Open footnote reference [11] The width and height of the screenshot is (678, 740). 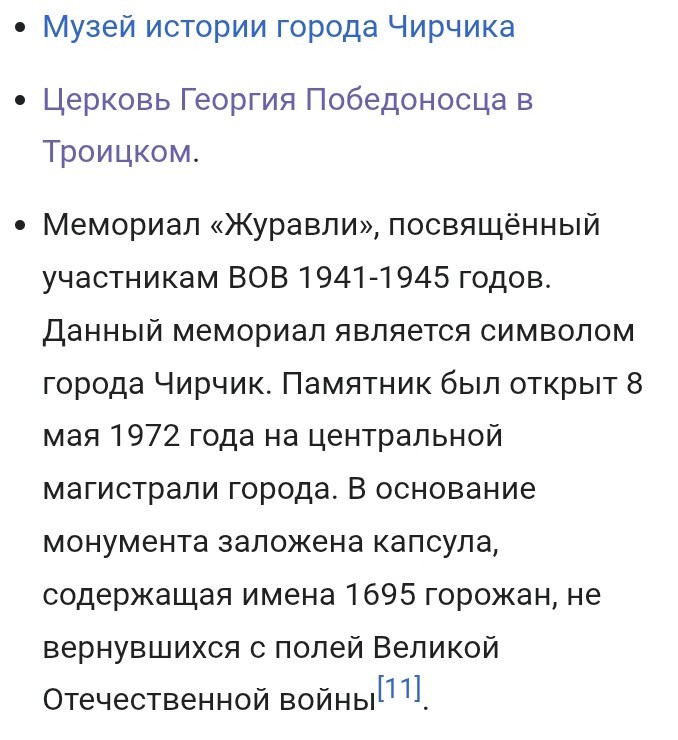(399, 688)
